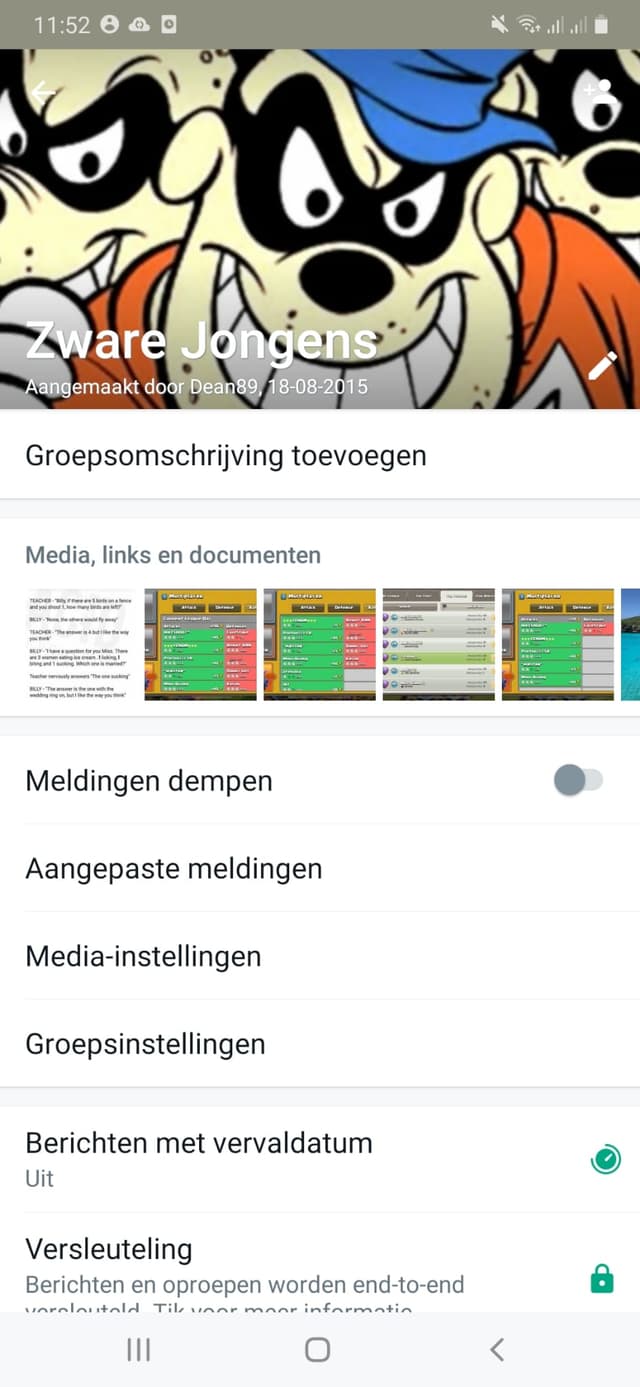The image size is (640, 1387).
Task: Tap the system home button
Action: [x=317, y=1350]
